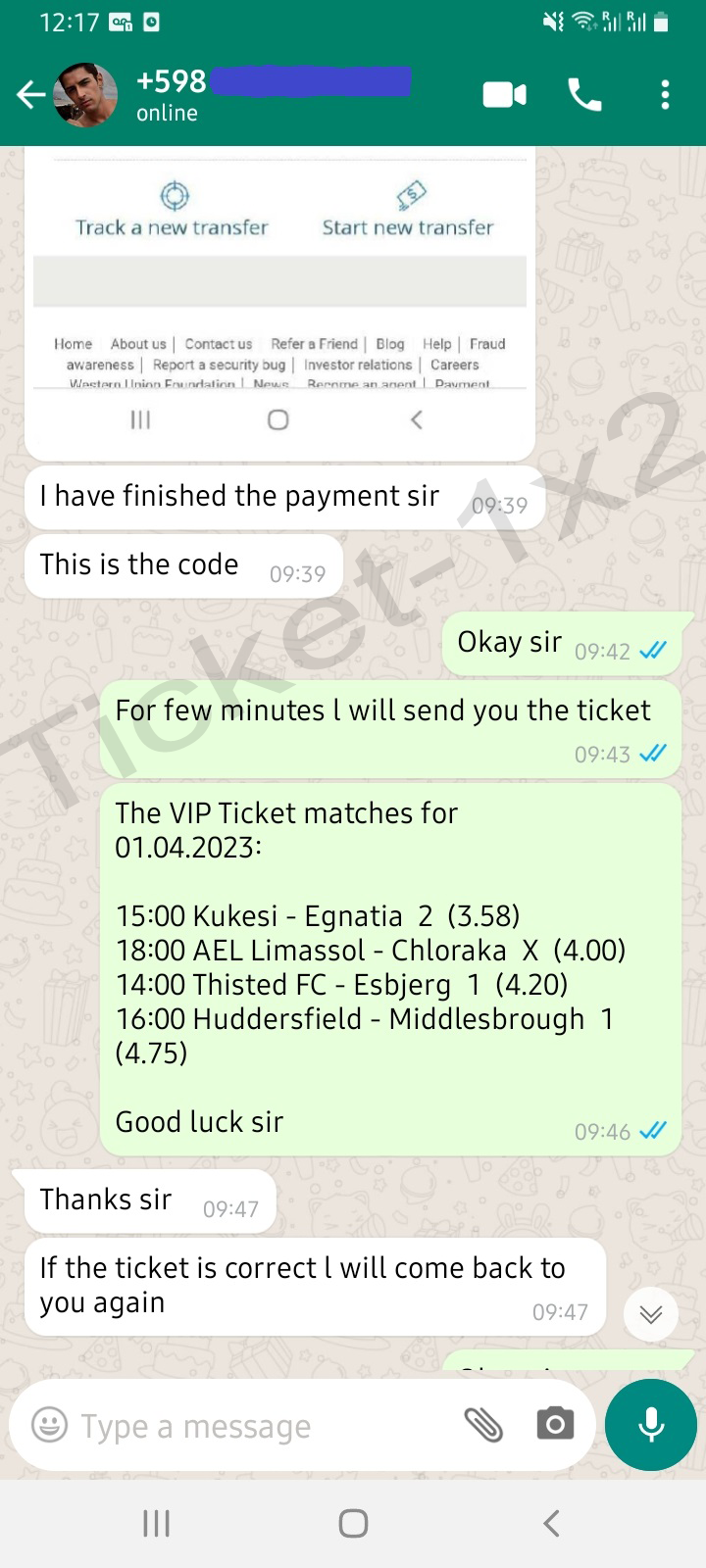The height and width of the screenshot is (1568, 706).
Task: Go back to the chat list
Action: 30,95
